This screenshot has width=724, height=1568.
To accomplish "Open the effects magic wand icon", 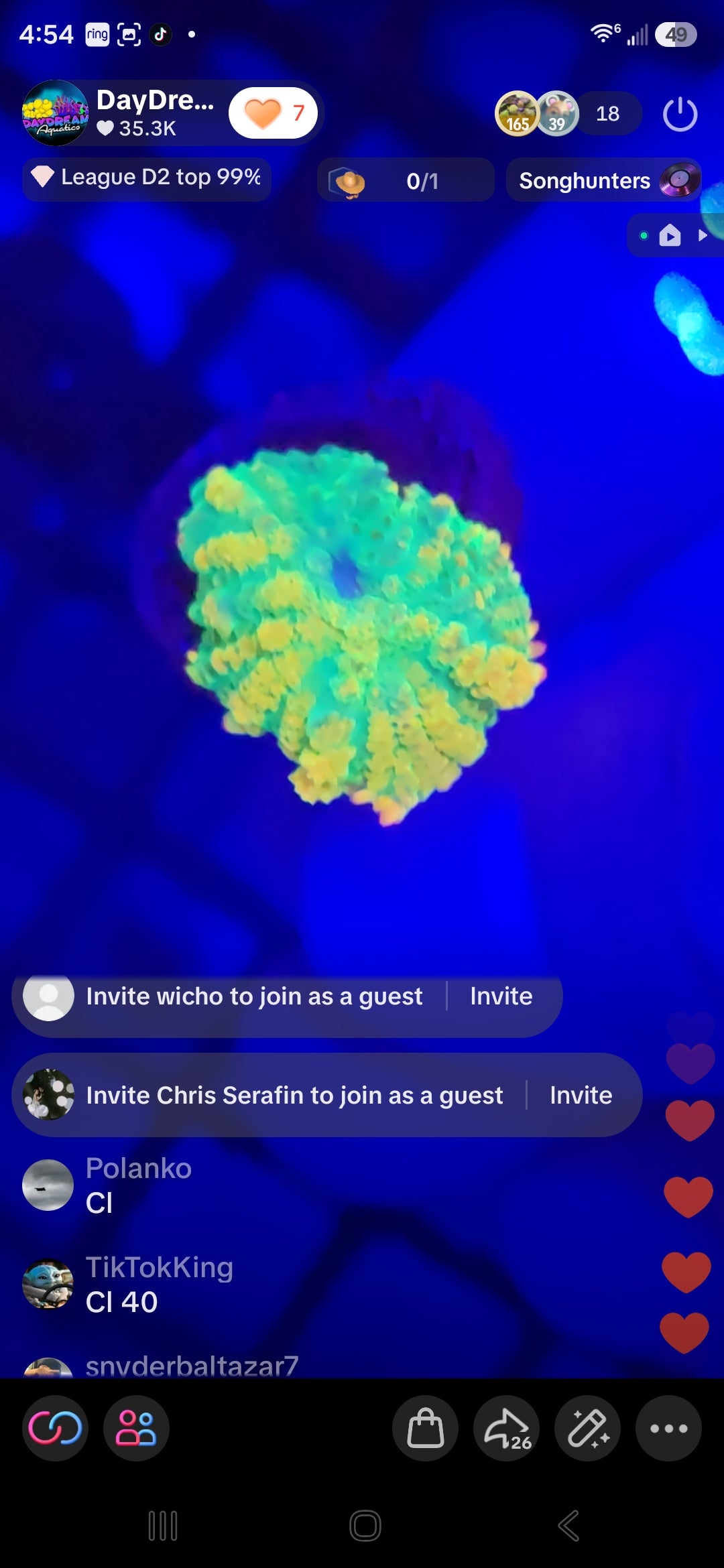I will point(588,1428).
